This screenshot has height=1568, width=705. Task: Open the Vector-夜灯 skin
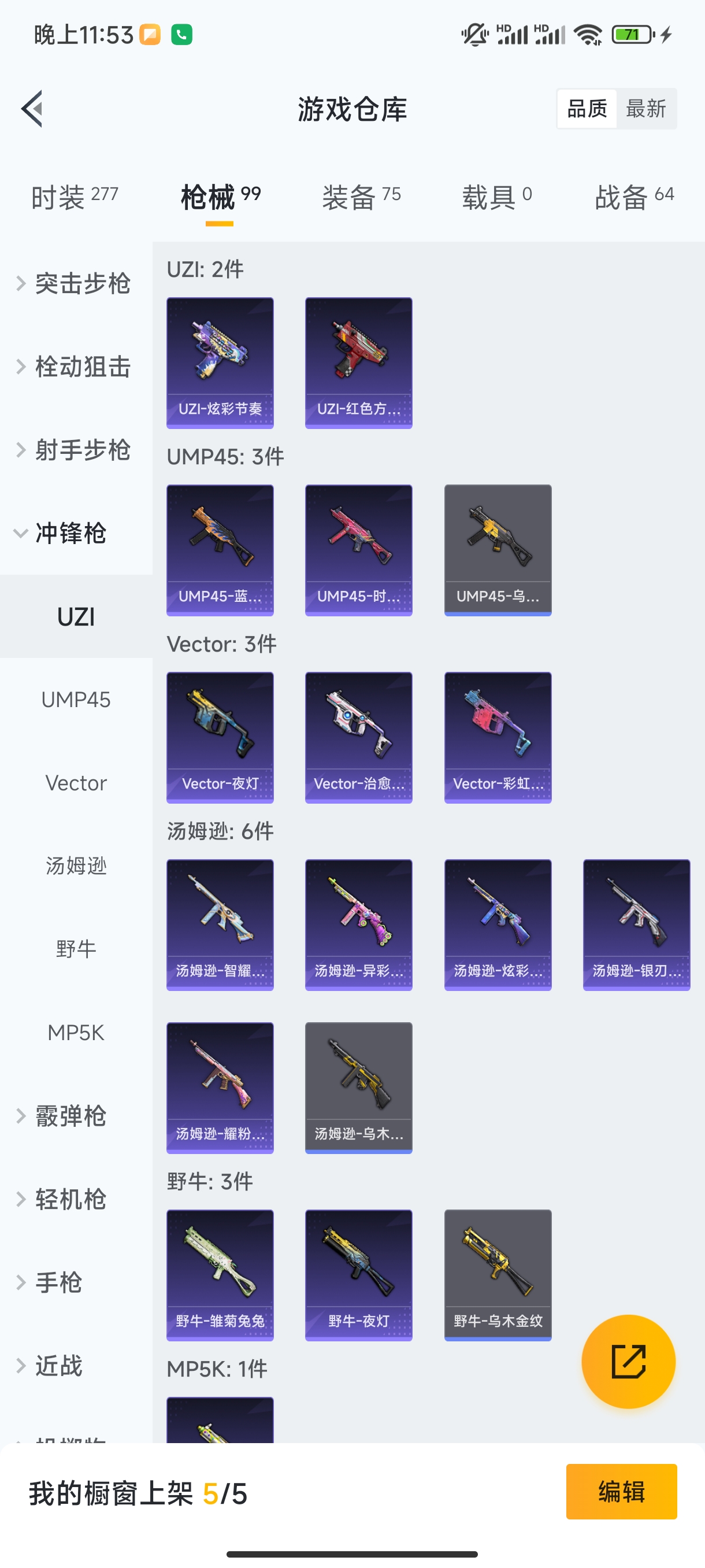tap(220, 737)
